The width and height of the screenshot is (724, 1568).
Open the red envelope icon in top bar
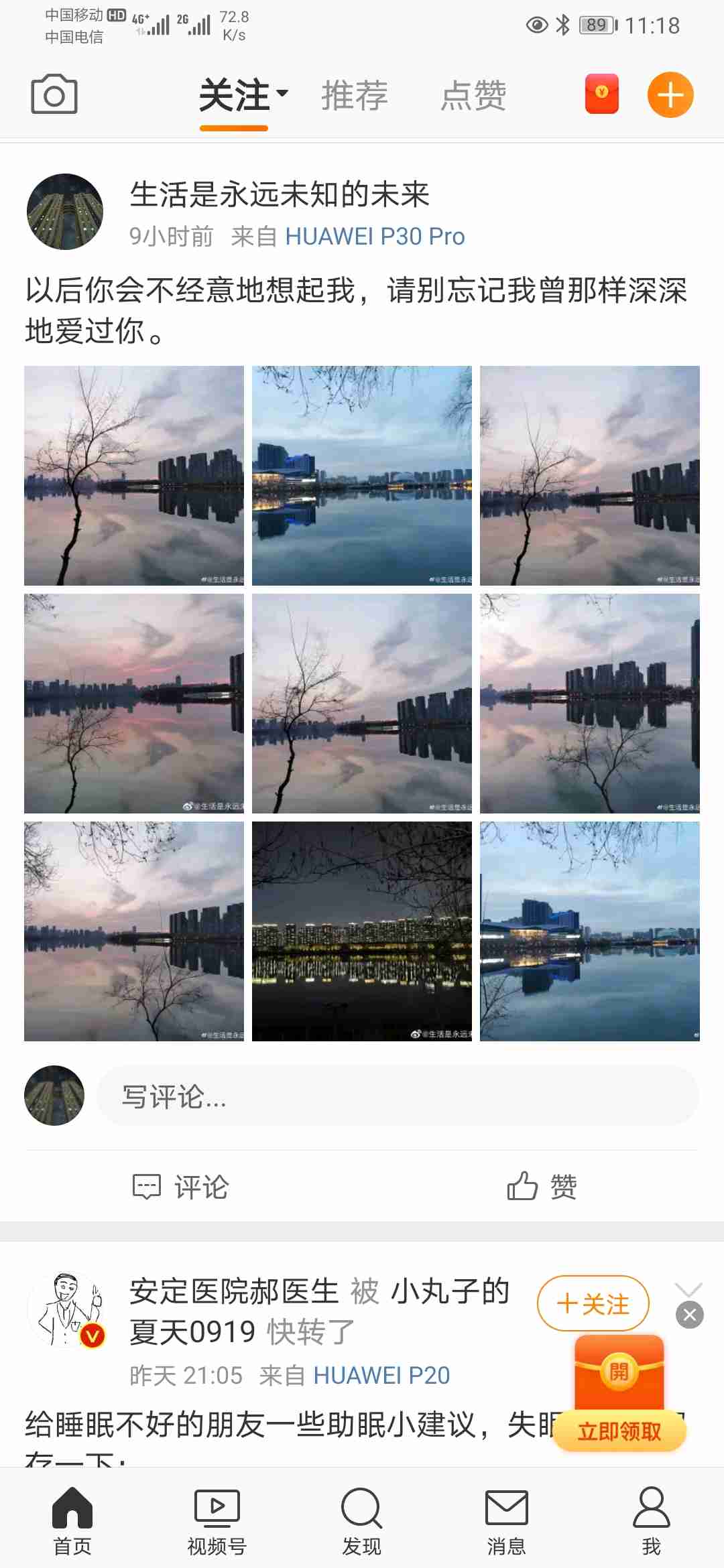[601, 94]
